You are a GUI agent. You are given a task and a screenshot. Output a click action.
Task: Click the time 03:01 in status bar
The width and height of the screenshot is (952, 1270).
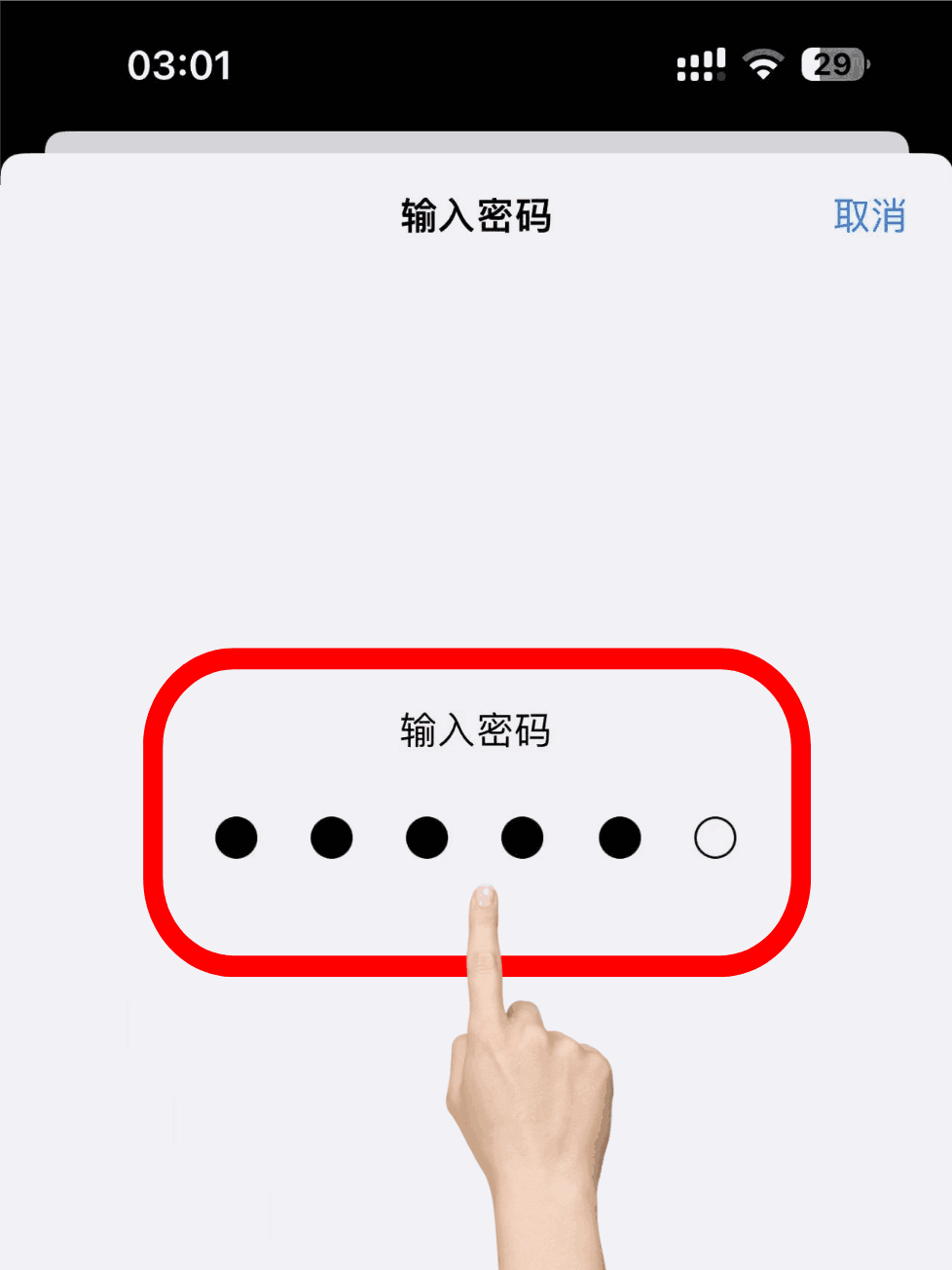pos(179,65)
